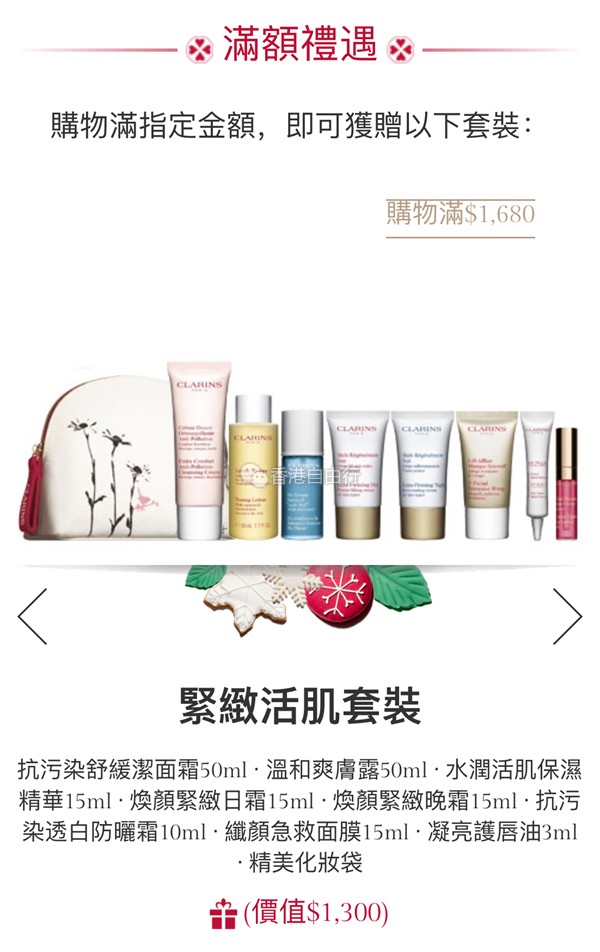Screen dimensions: 600x952
Task: Show the previous gift set with the left arrow
Action: (x=32, y=616)
